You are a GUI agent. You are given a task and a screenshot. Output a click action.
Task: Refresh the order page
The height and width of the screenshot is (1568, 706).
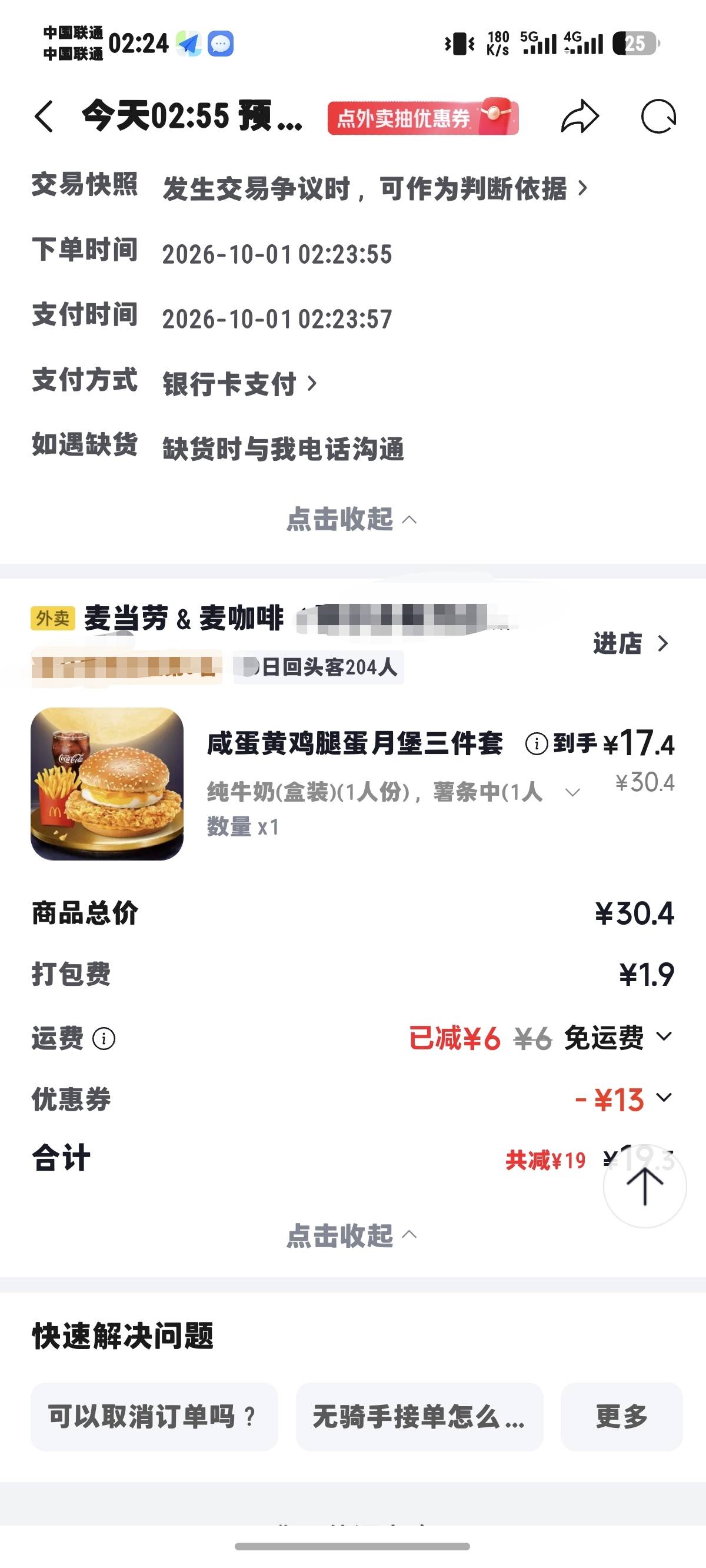658,117
